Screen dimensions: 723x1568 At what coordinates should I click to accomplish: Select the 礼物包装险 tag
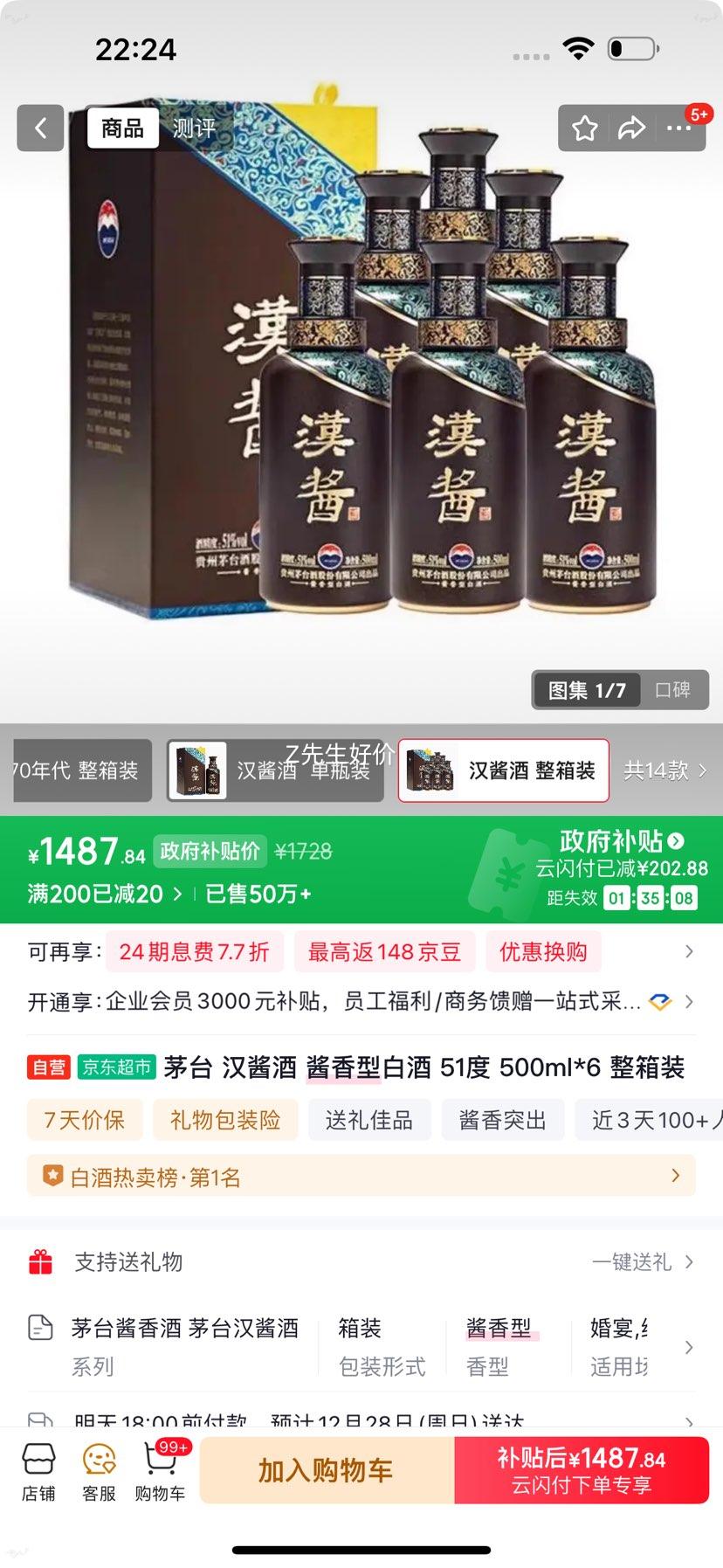click(225, 1119)
